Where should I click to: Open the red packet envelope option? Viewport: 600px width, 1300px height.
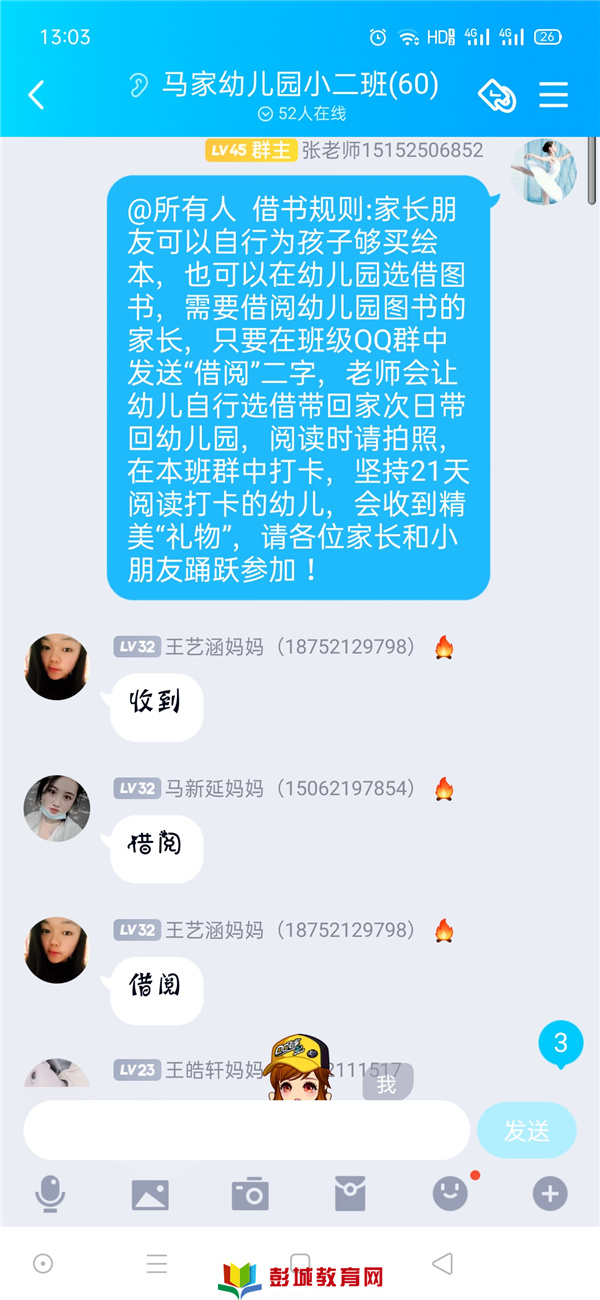tap(350, 1193)
